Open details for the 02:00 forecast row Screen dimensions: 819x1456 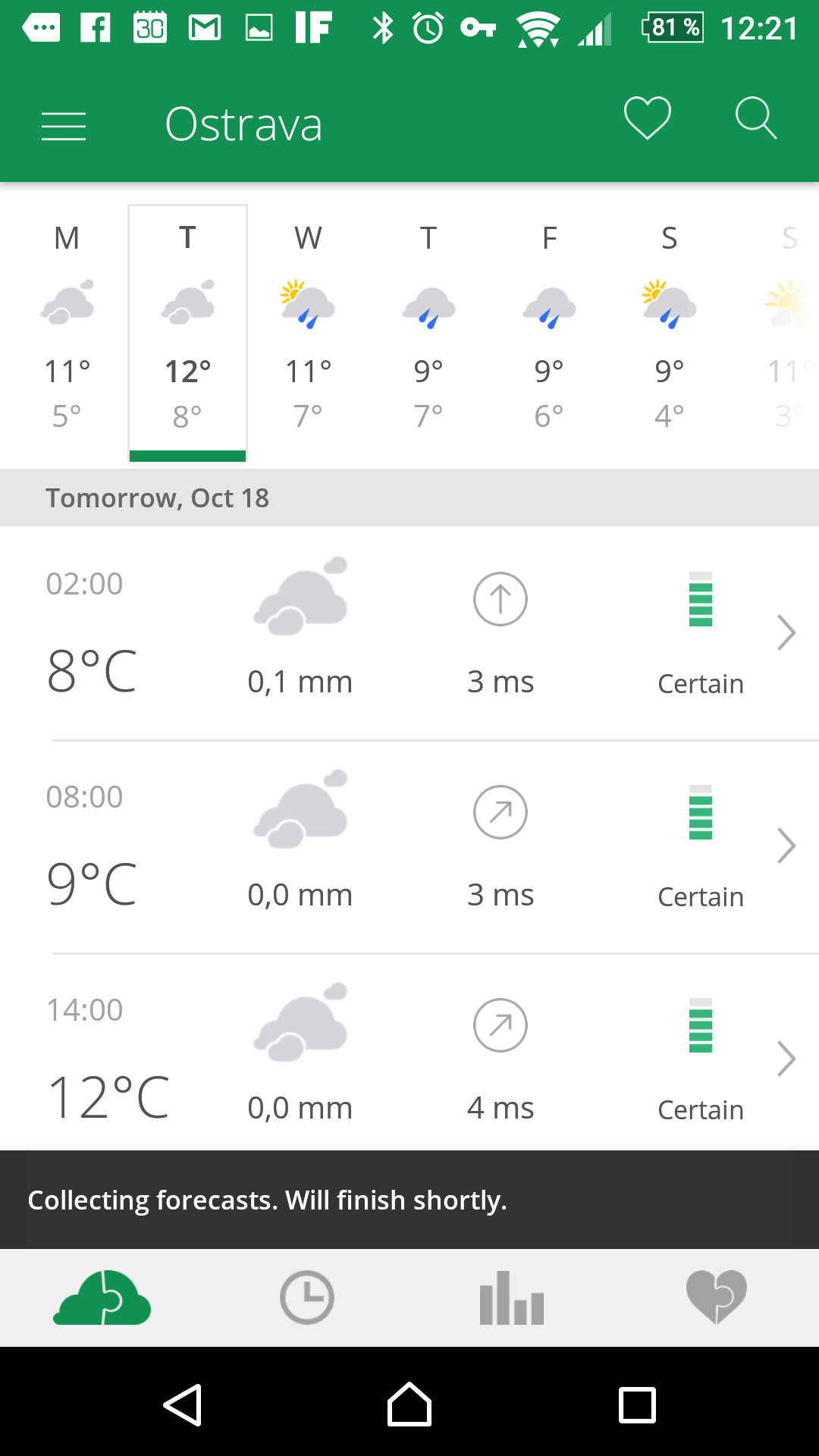pyautogui.click(x=409, y=633)
